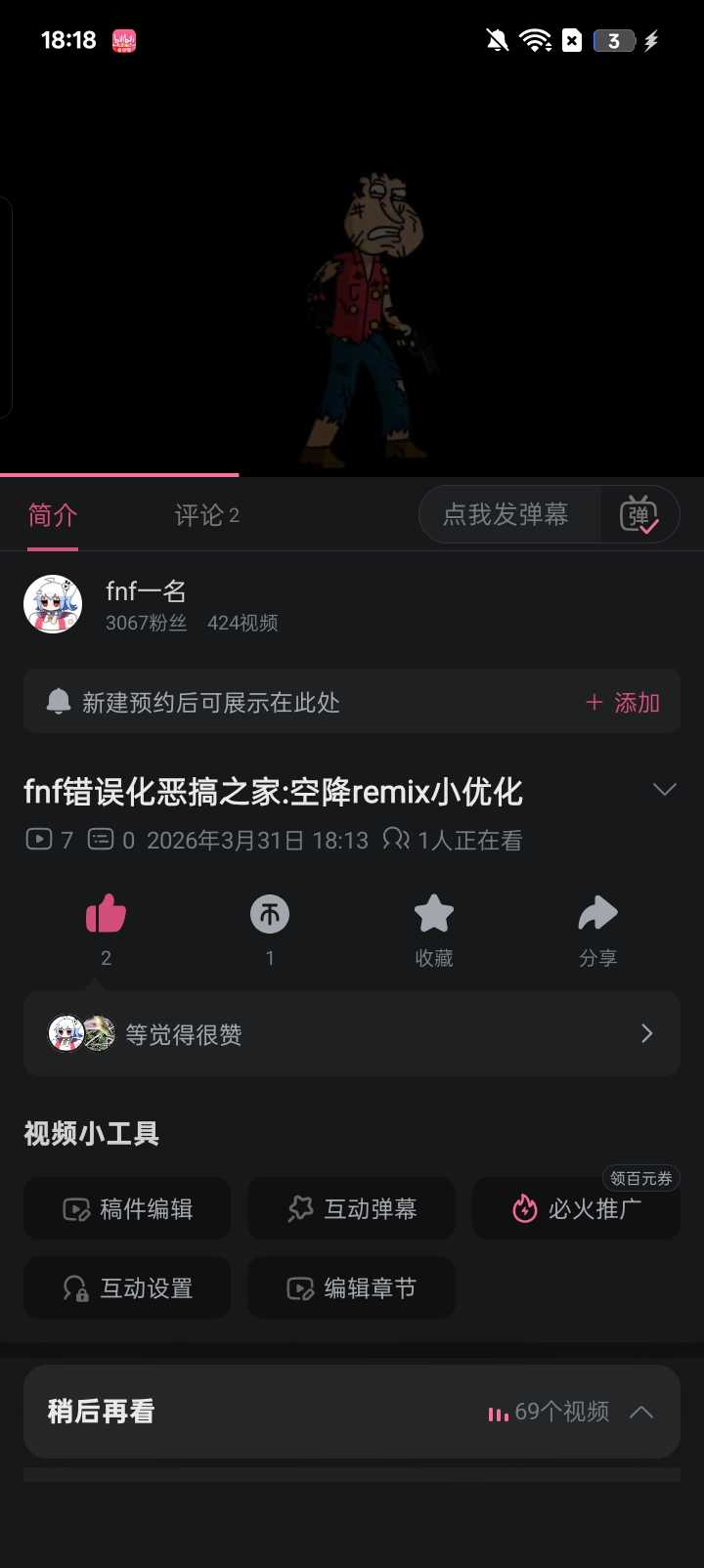
Task: Open fnf一名 uploader profile
Action: tap(146, 604)
